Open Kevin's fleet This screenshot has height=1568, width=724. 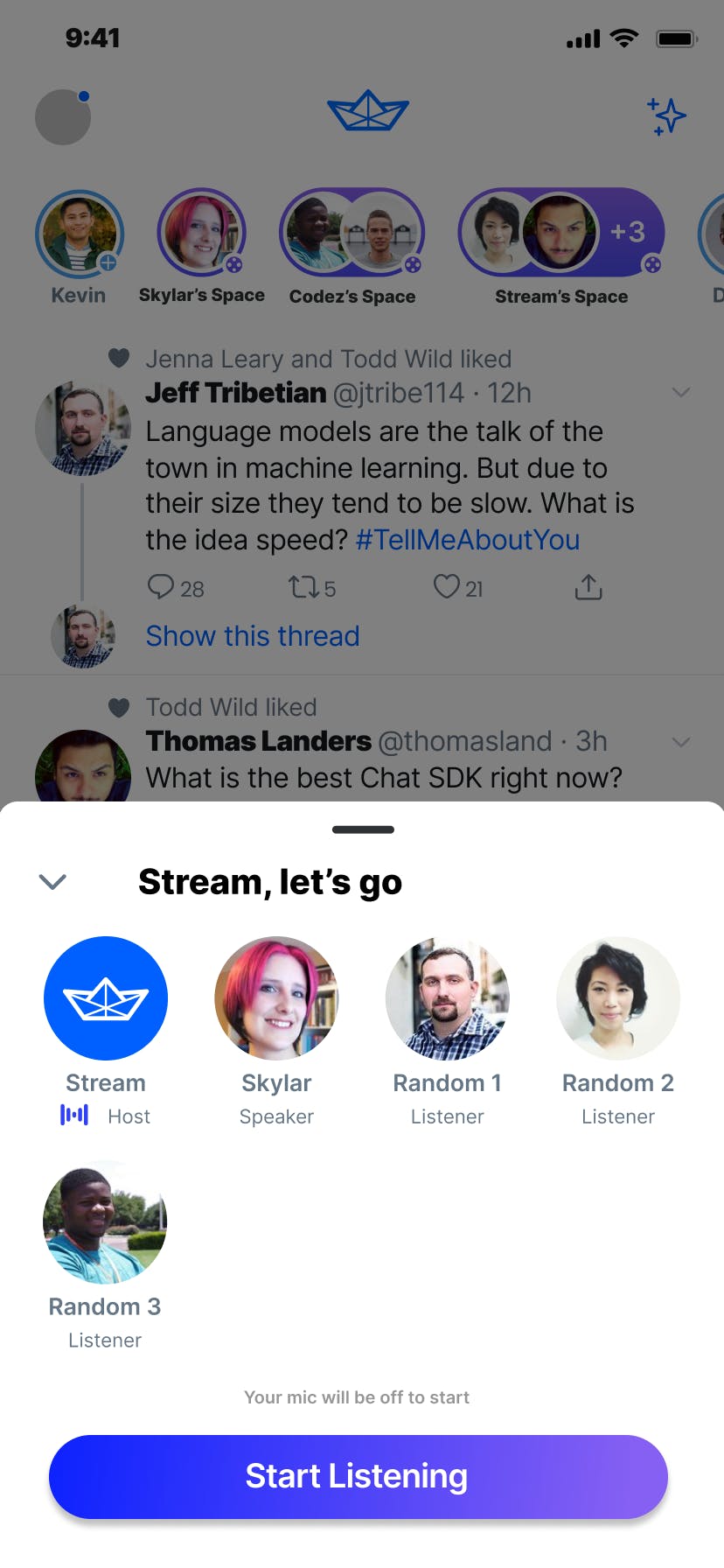coord(80,234)
